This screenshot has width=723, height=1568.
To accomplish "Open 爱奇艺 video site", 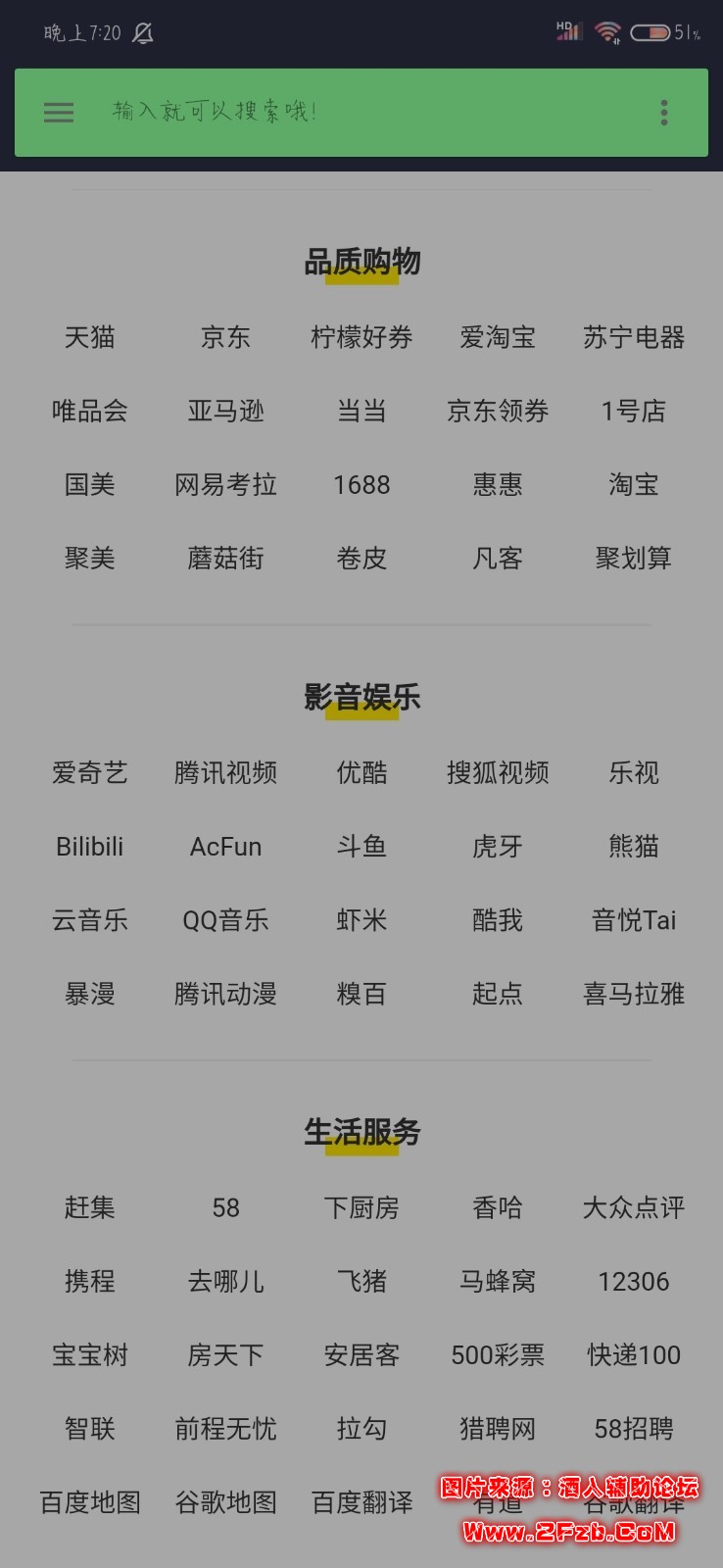I will (x=90, y=773).
